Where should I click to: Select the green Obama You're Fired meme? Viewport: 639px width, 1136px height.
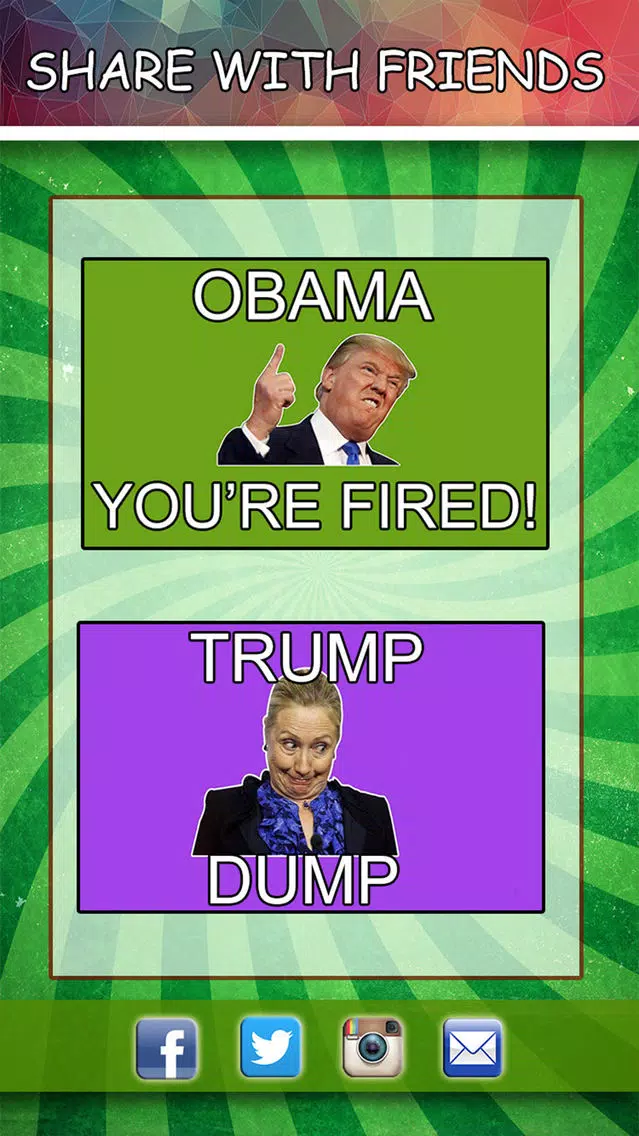pyautogui.click(x=315, y=403)
